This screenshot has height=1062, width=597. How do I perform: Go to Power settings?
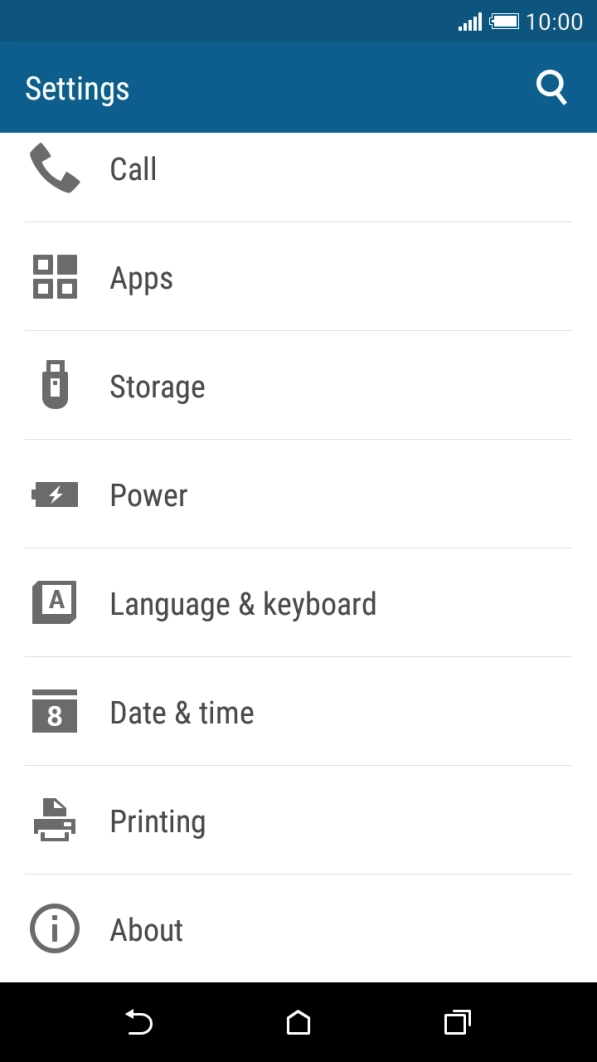[298, 494]
